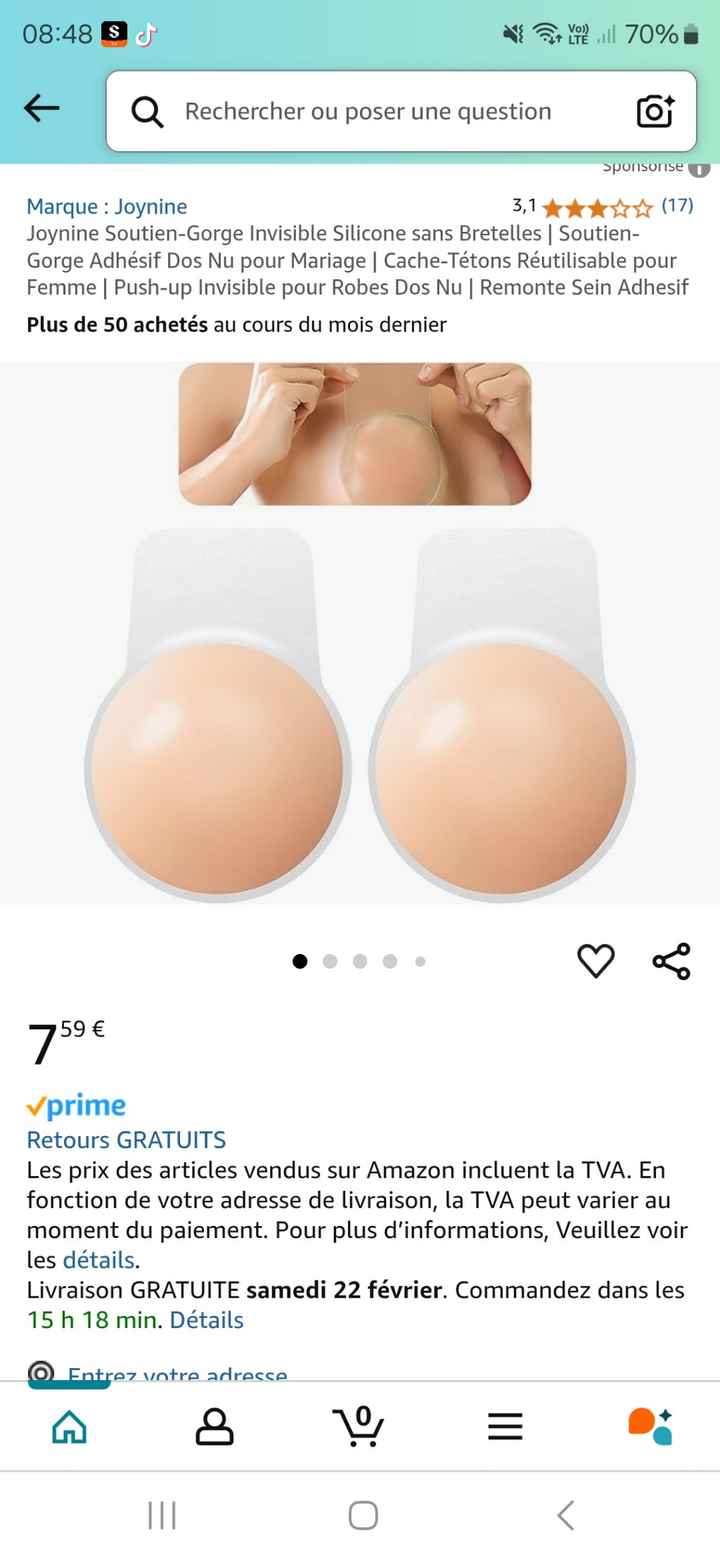Open the account profile tab
The image size is (720, 1560).
pyautogui.click(x=214, y=1426)
